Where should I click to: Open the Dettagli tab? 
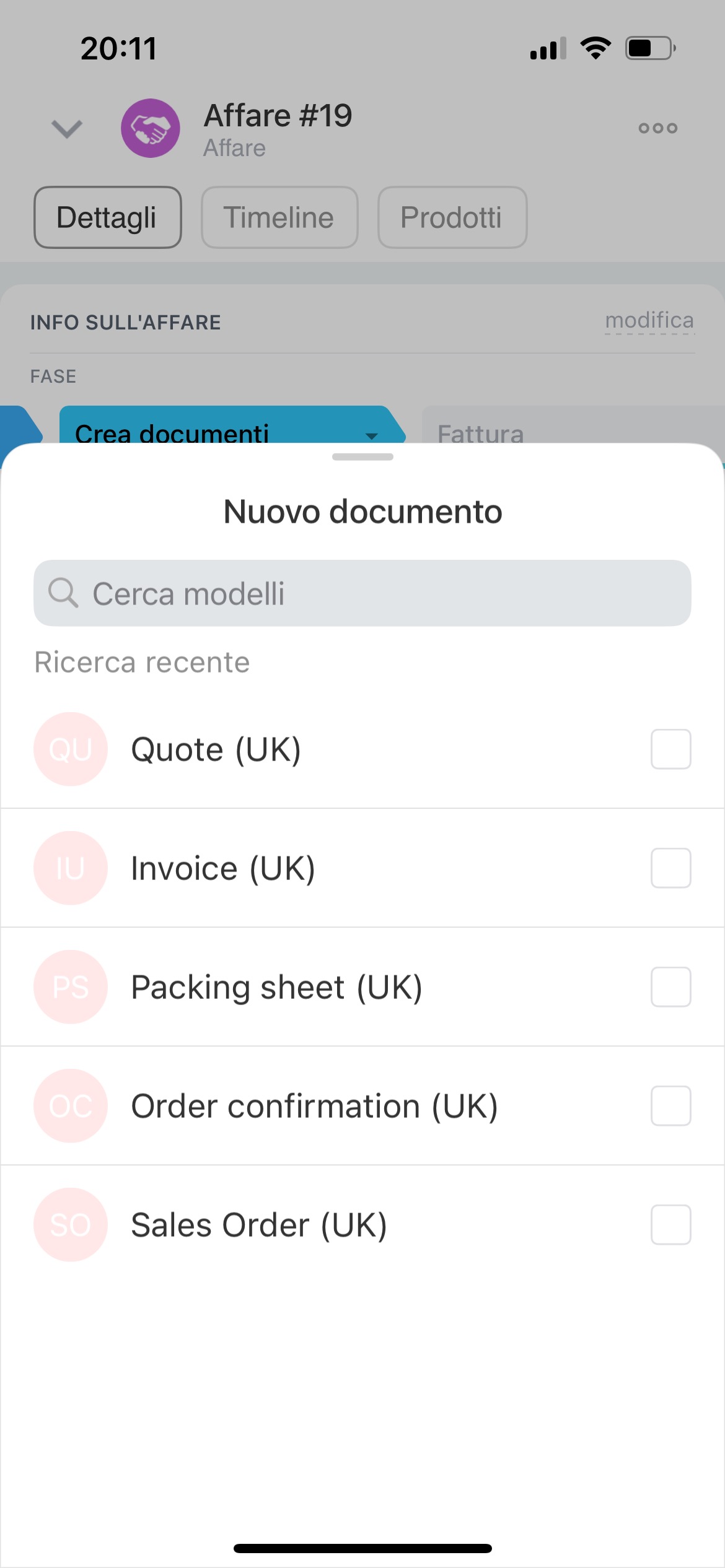[107, 217]
